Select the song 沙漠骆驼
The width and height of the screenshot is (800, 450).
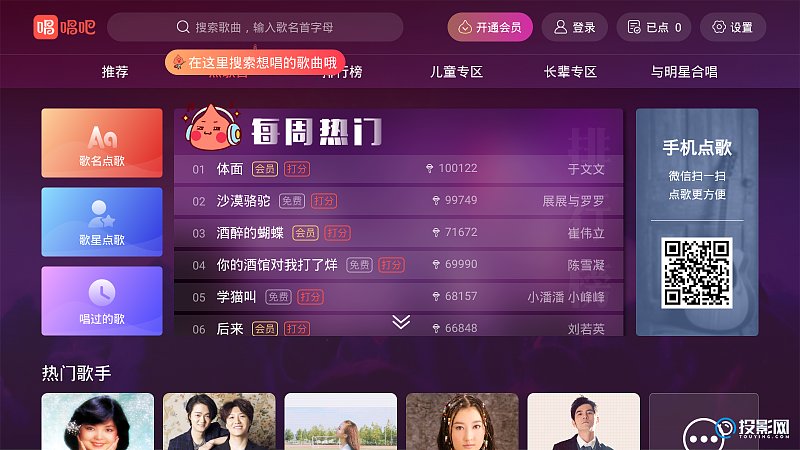[x=398, y=201]
